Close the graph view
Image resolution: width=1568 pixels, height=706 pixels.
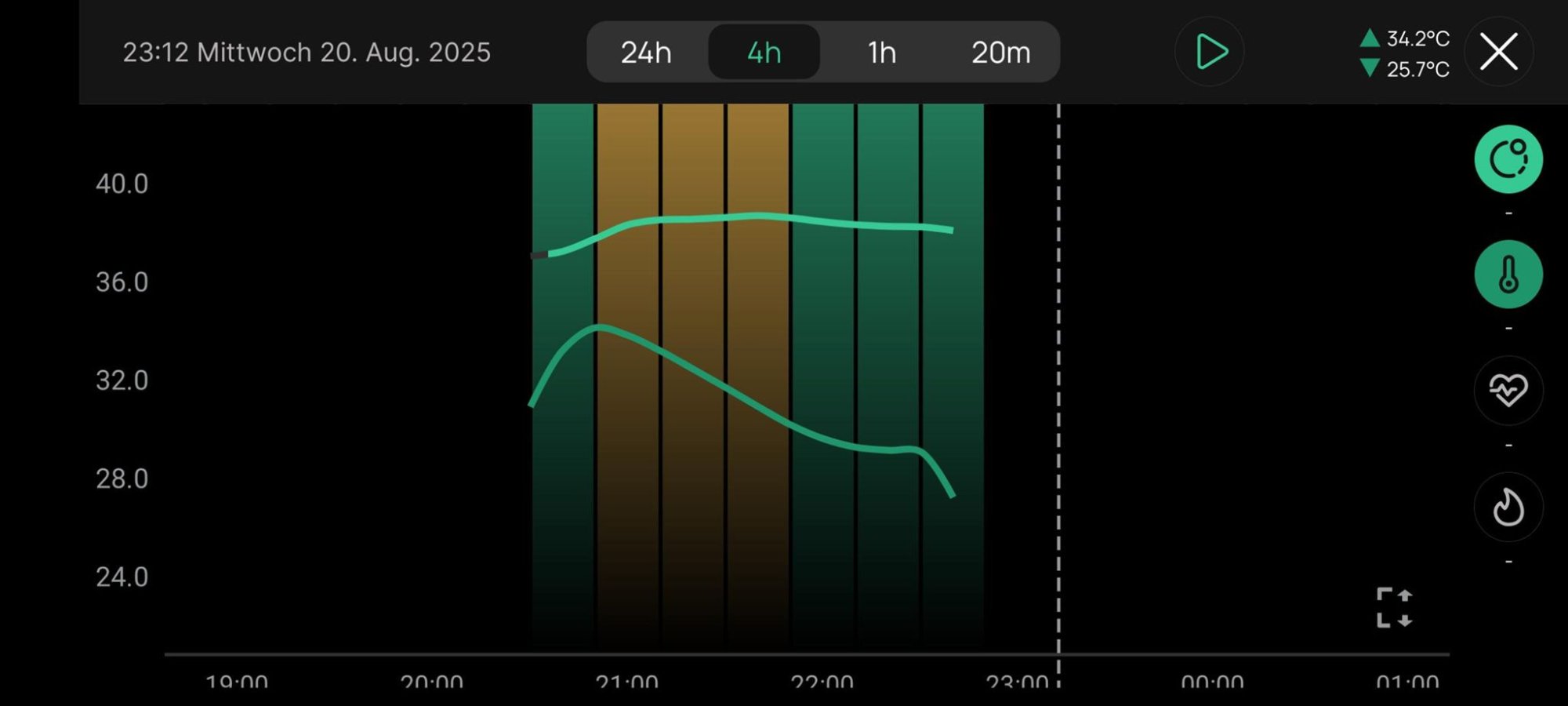point(1498,52)
